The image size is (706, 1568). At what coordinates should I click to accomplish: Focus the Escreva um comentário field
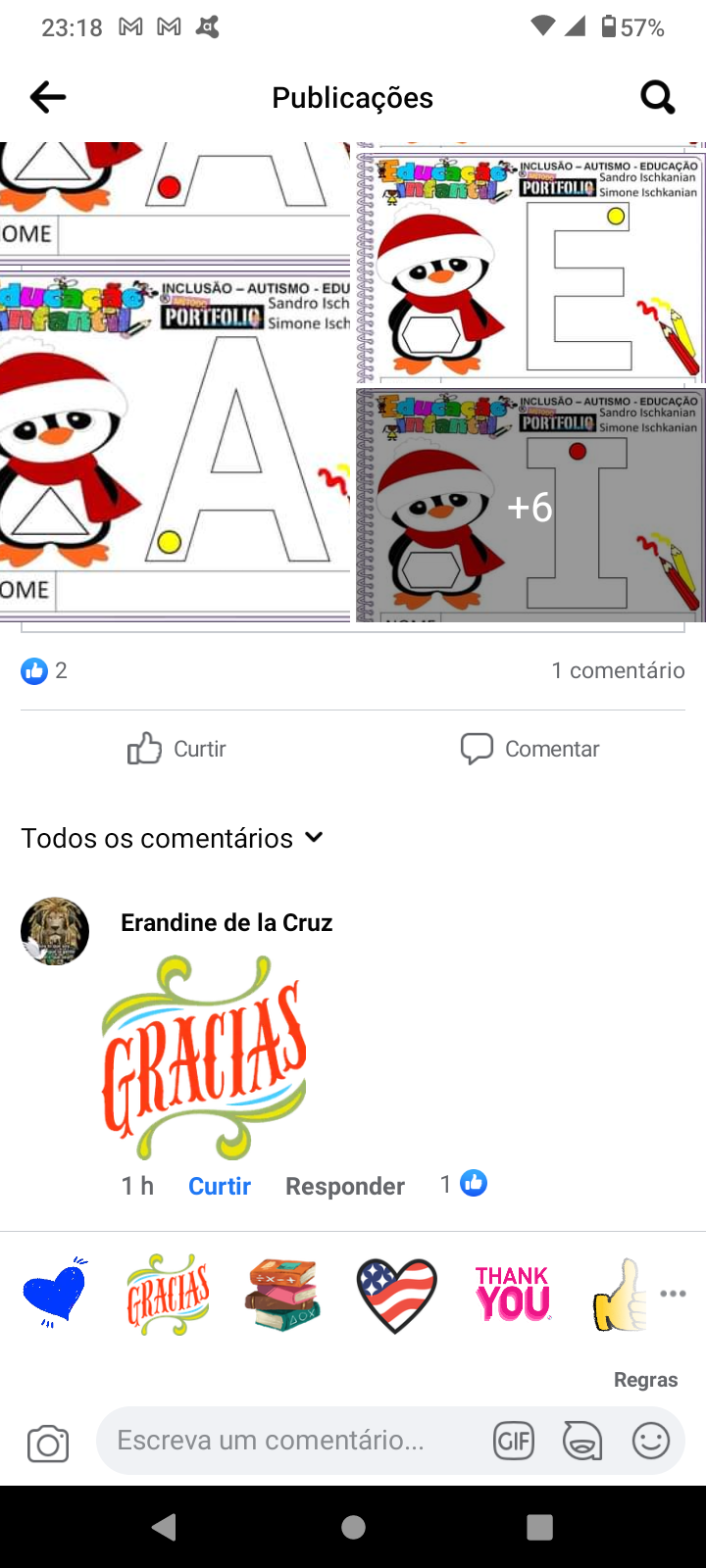(284, 1441)
